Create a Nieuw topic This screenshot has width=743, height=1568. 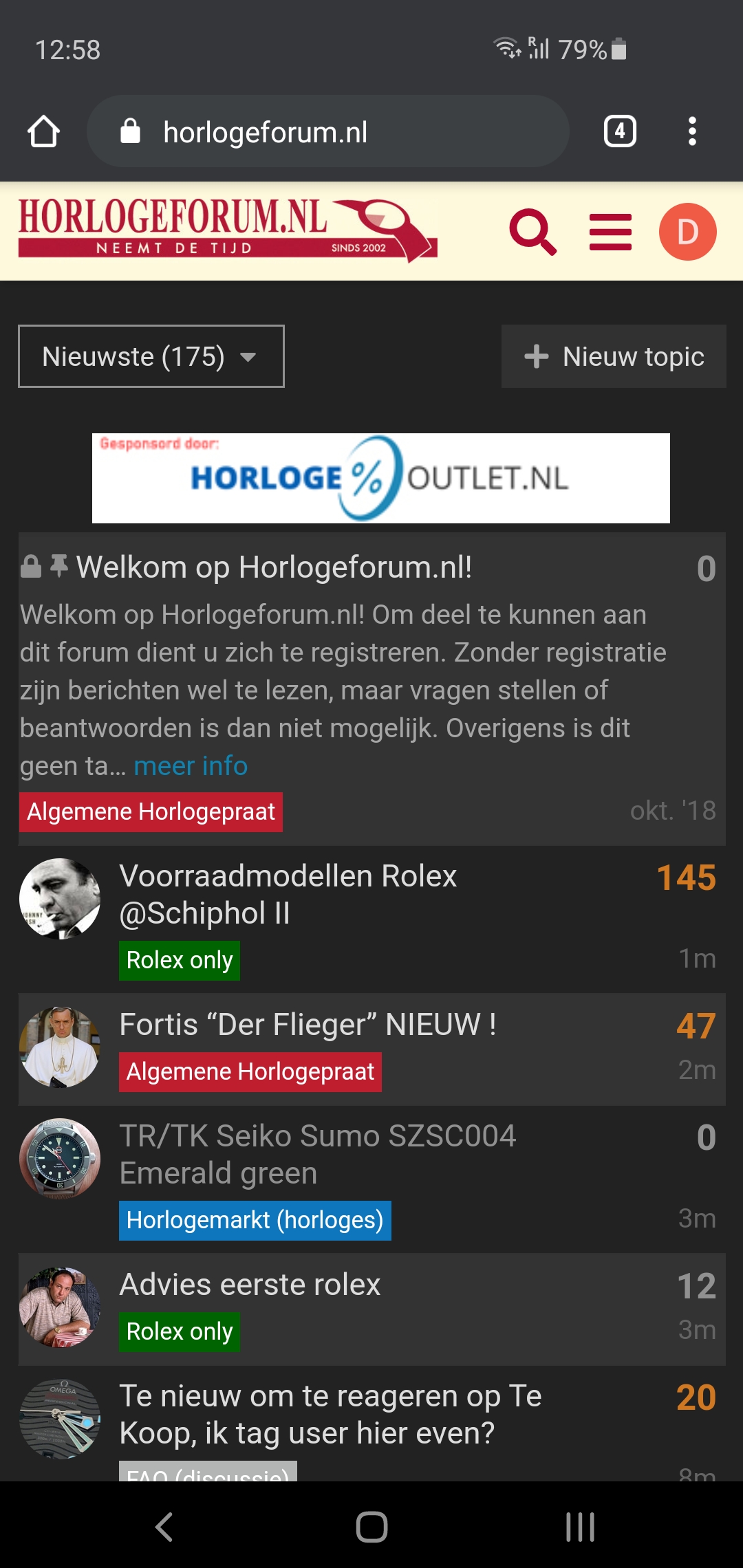pos(614,356)
